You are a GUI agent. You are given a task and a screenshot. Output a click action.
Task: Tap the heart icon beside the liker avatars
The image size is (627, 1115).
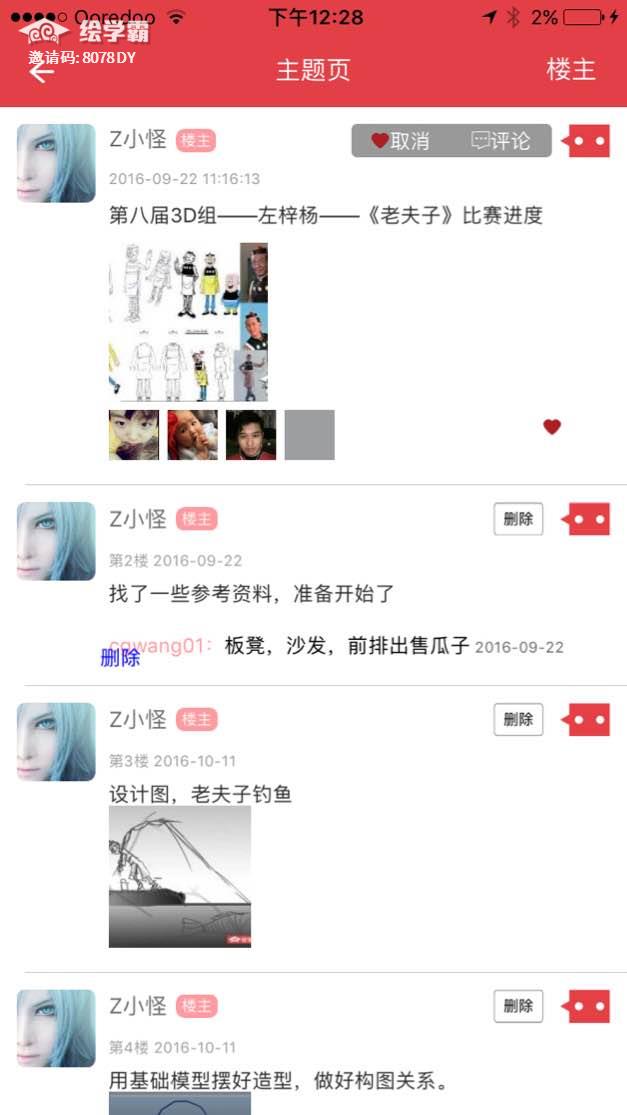[552, 427]
